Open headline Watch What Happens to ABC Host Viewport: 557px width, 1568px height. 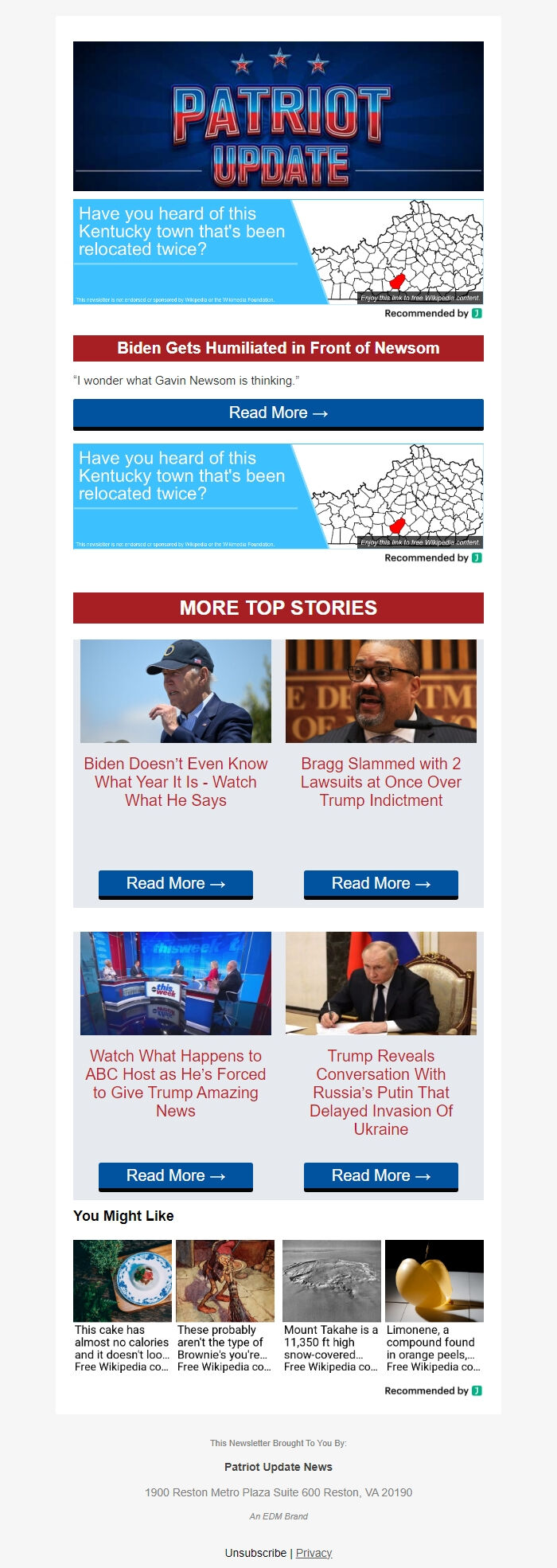pos(176,1083)
